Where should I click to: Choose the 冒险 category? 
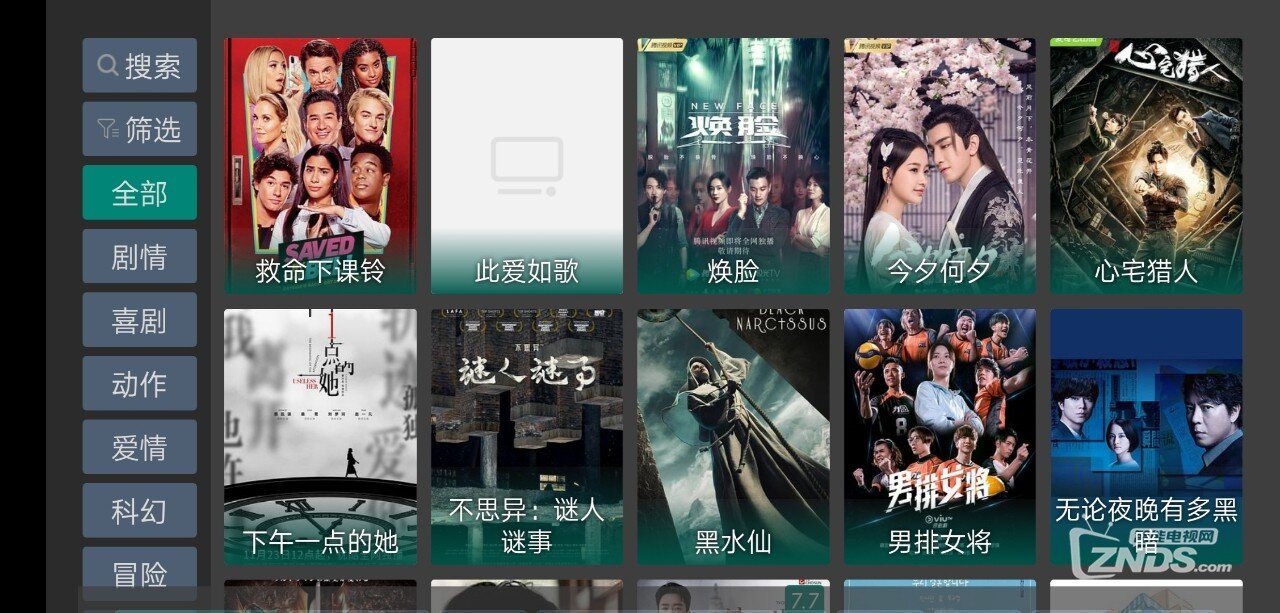pos(139,574)
